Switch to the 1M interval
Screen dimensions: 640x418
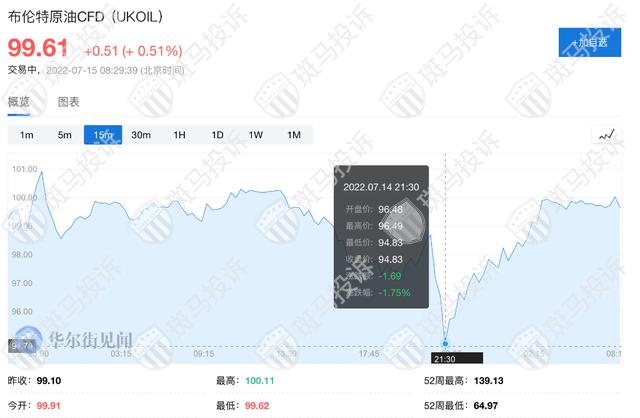pos(294,135)
